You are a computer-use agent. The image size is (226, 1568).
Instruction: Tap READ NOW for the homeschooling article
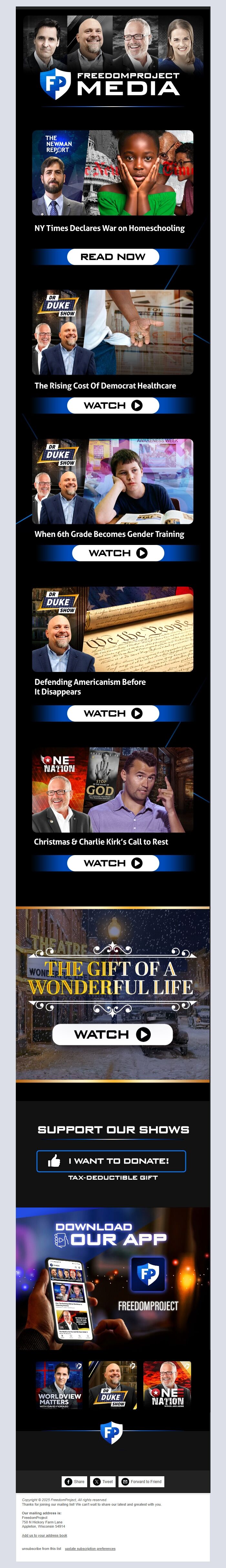coord(113,257)
